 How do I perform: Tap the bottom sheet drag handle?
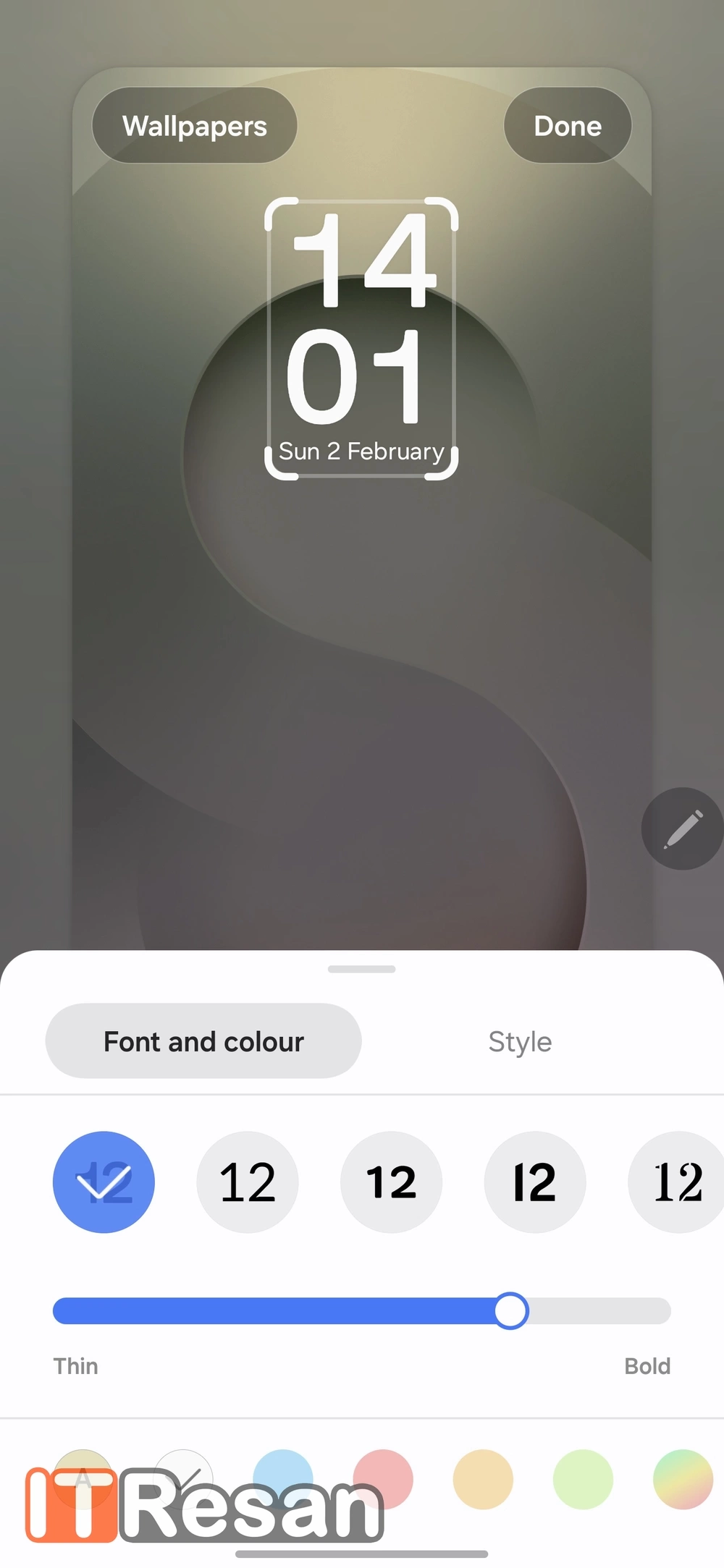tap(361, 969)
